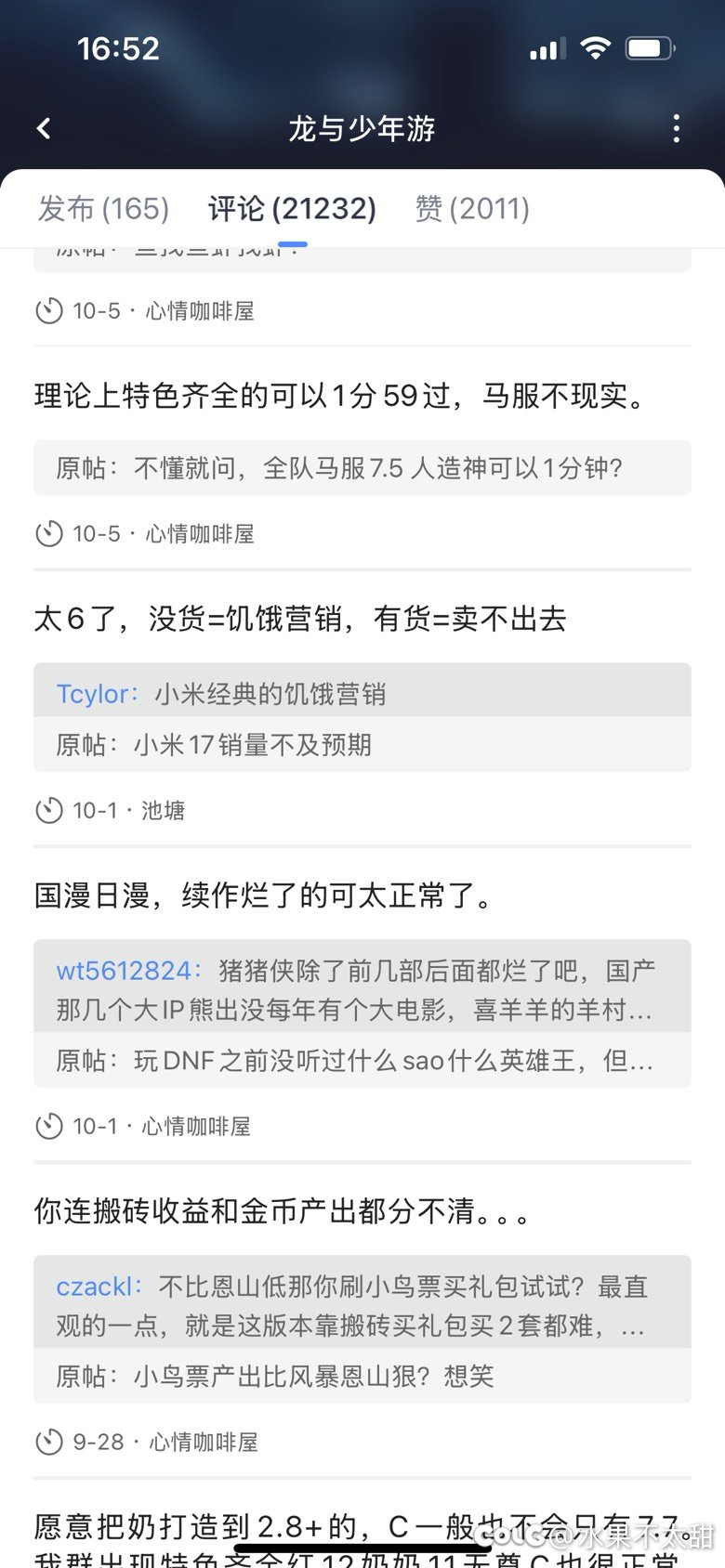Open original post 小鸟票产出比风暴恩山狠

click(362, 1376)
